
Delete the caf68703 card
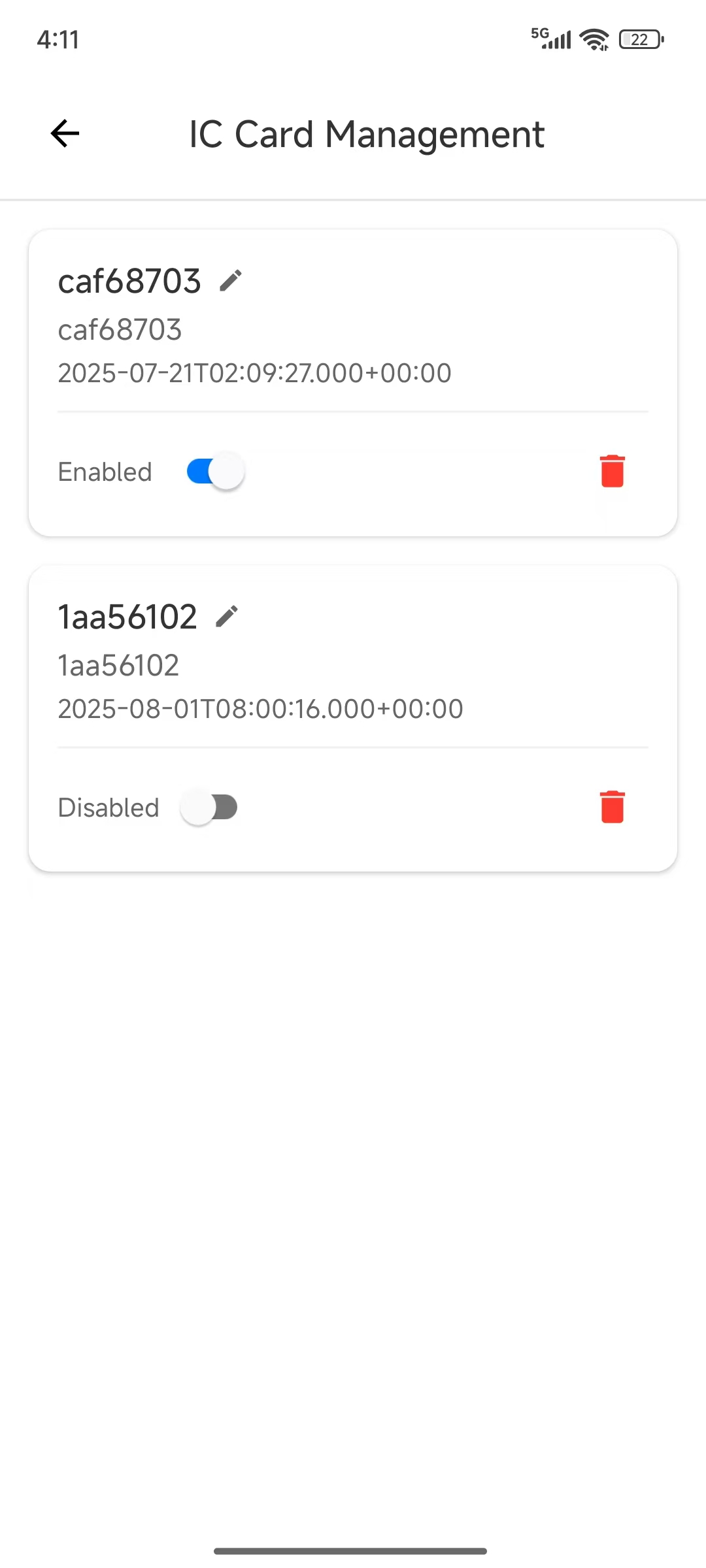click(x=613, y=471)
